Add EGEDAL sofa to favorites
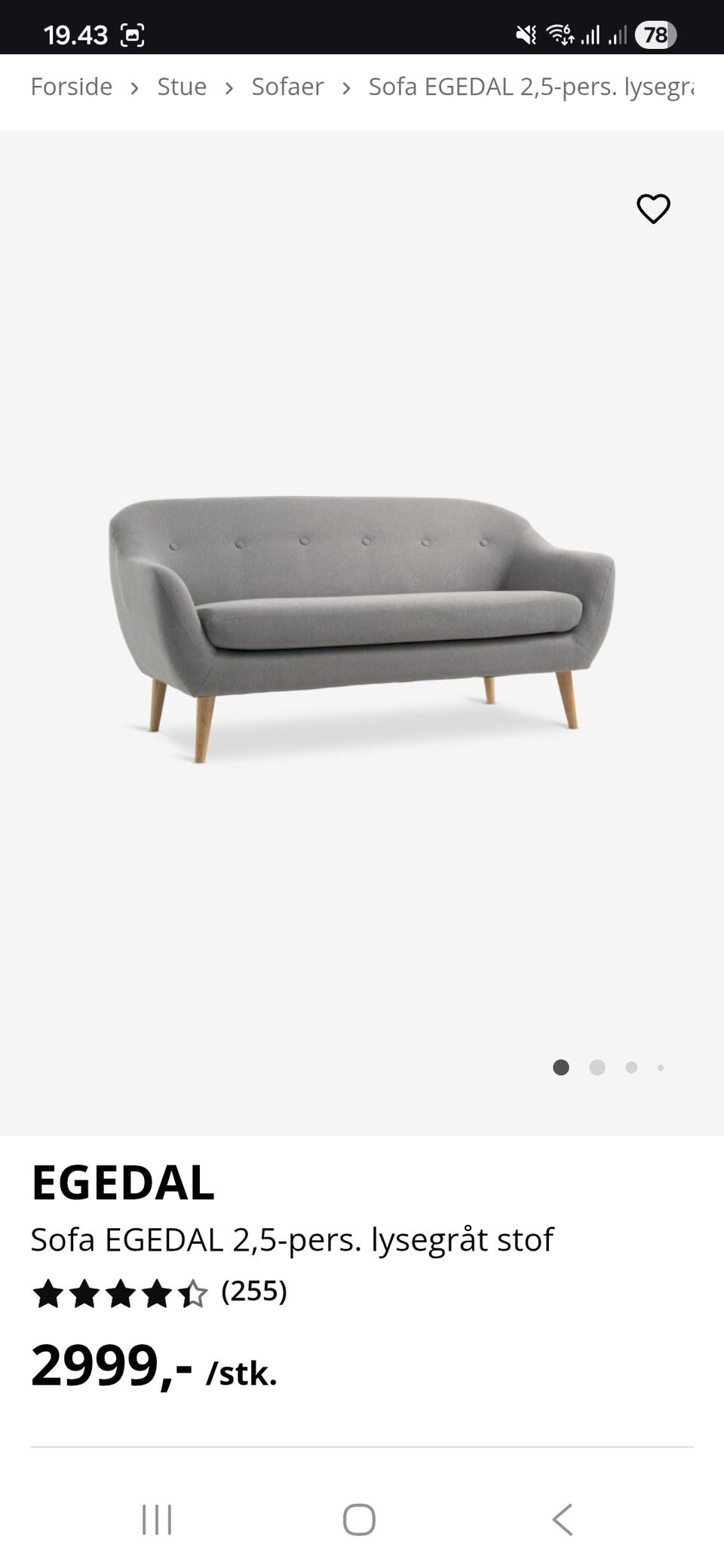This screenshot has height=1568, width=724. (x=653, y=209)
